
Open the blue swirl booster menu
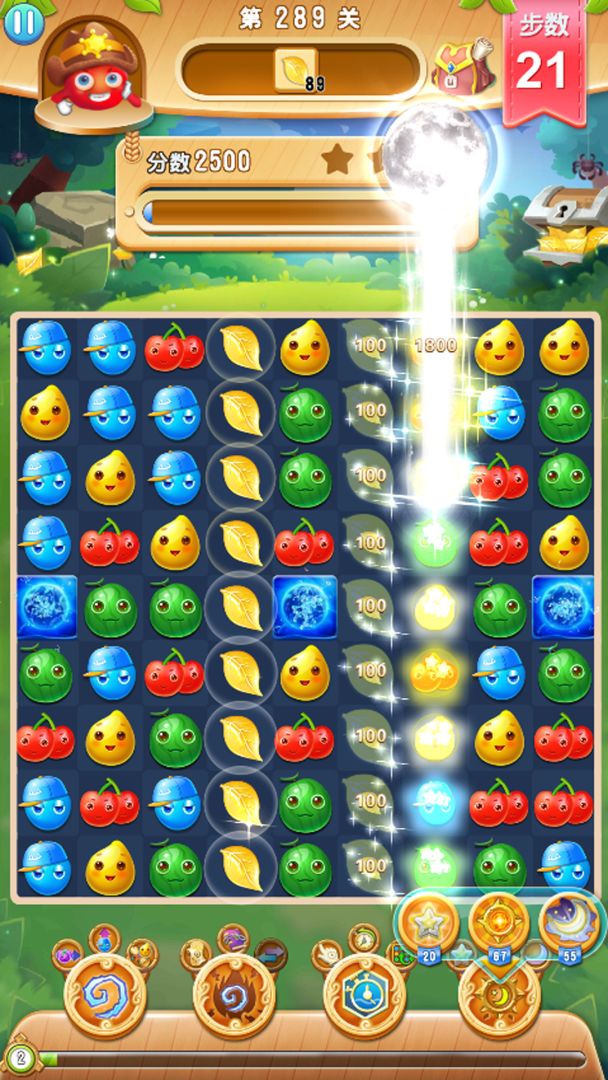(104, 994)
